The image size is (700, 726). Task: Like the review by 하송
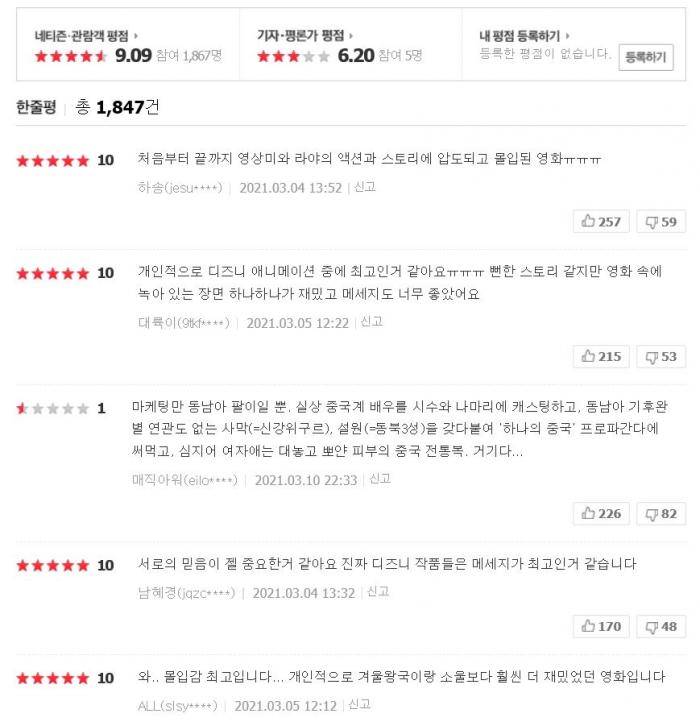click(601, 221)
